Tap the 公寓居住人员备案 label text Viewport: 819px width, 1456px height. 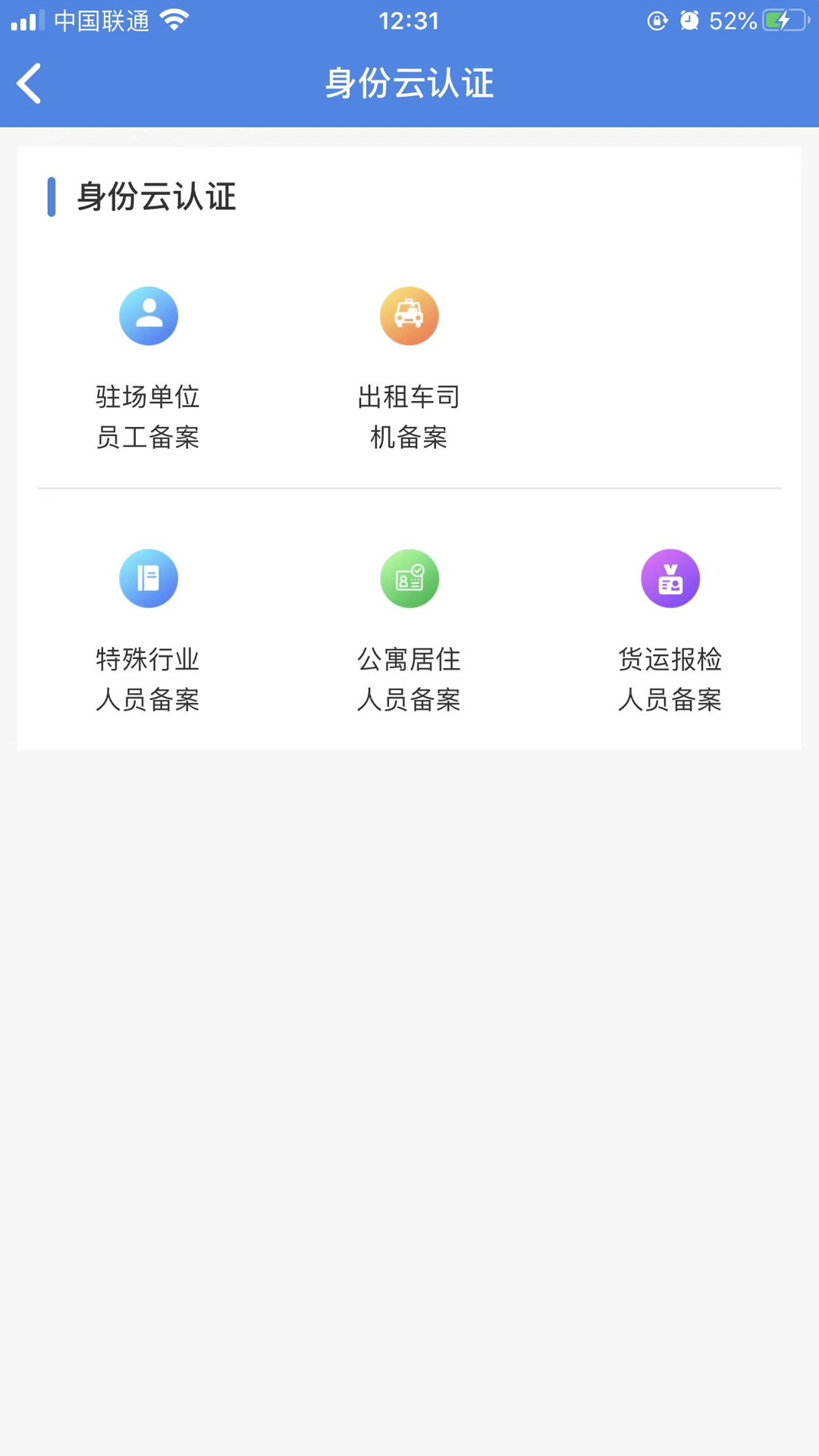(x=409, y=679)
